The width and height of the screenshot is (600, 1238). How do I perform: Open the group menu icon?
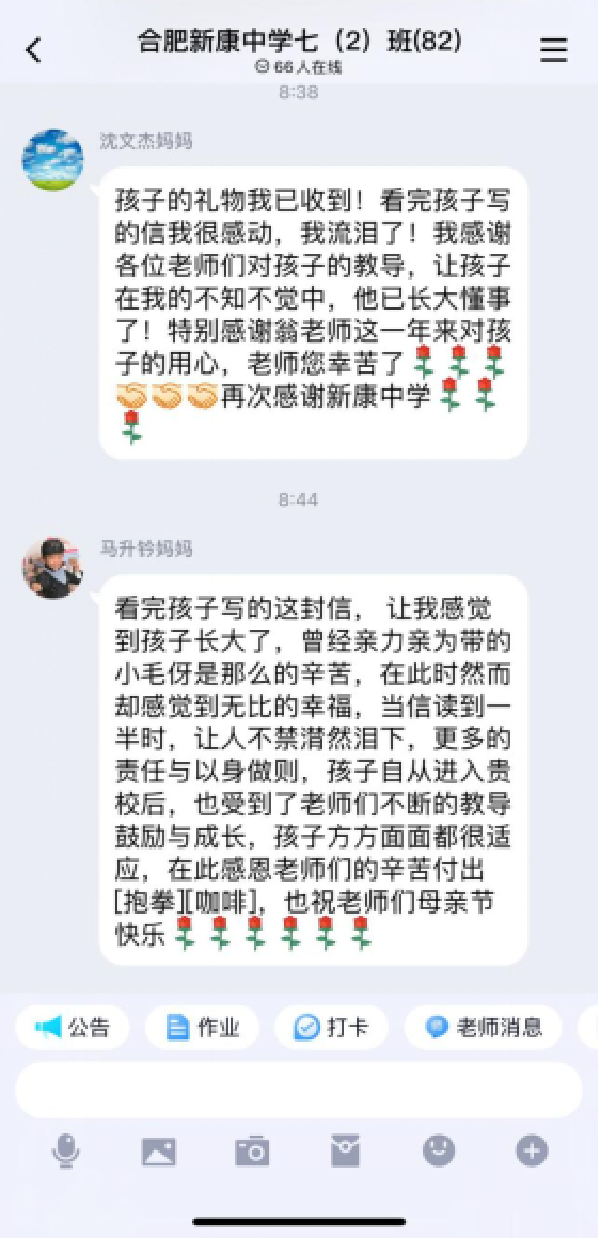pyautogui.click(x=553, y=50)
